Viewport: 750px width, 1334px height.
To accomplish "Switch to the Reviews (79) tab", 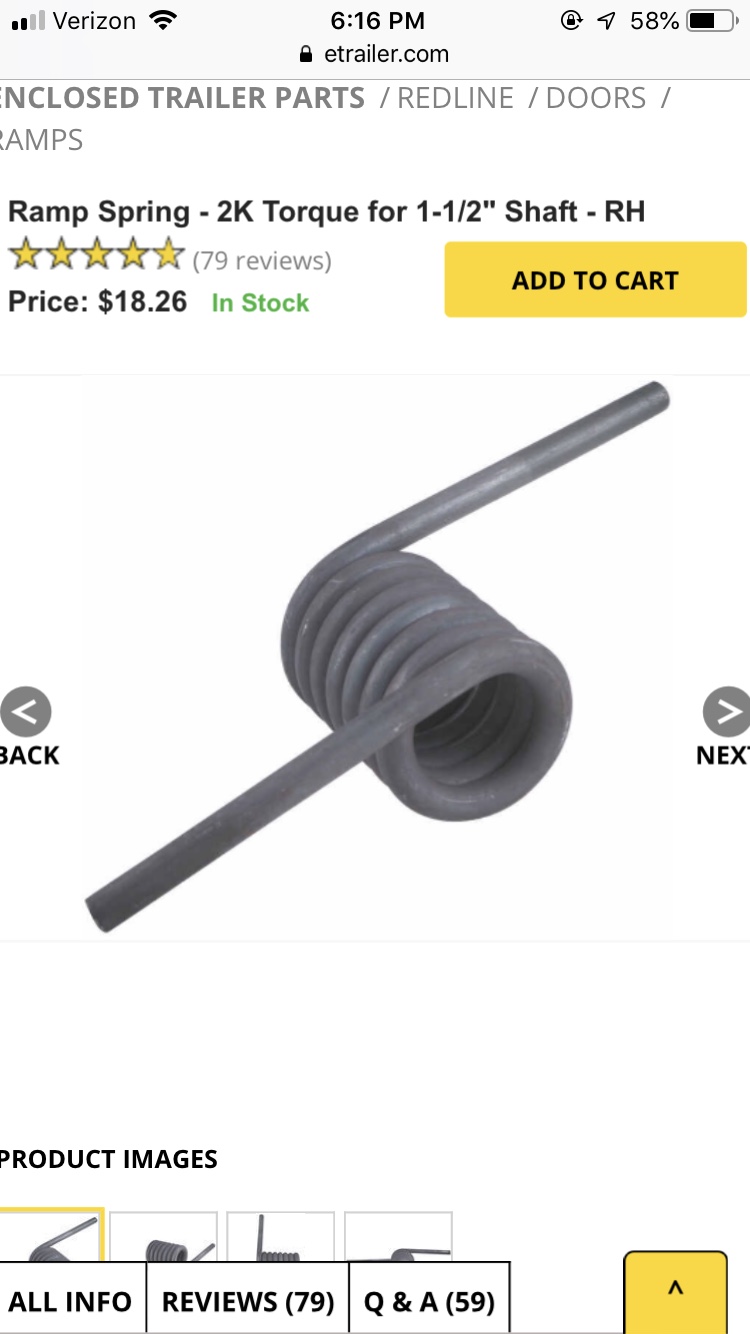I will (248, 1300).
